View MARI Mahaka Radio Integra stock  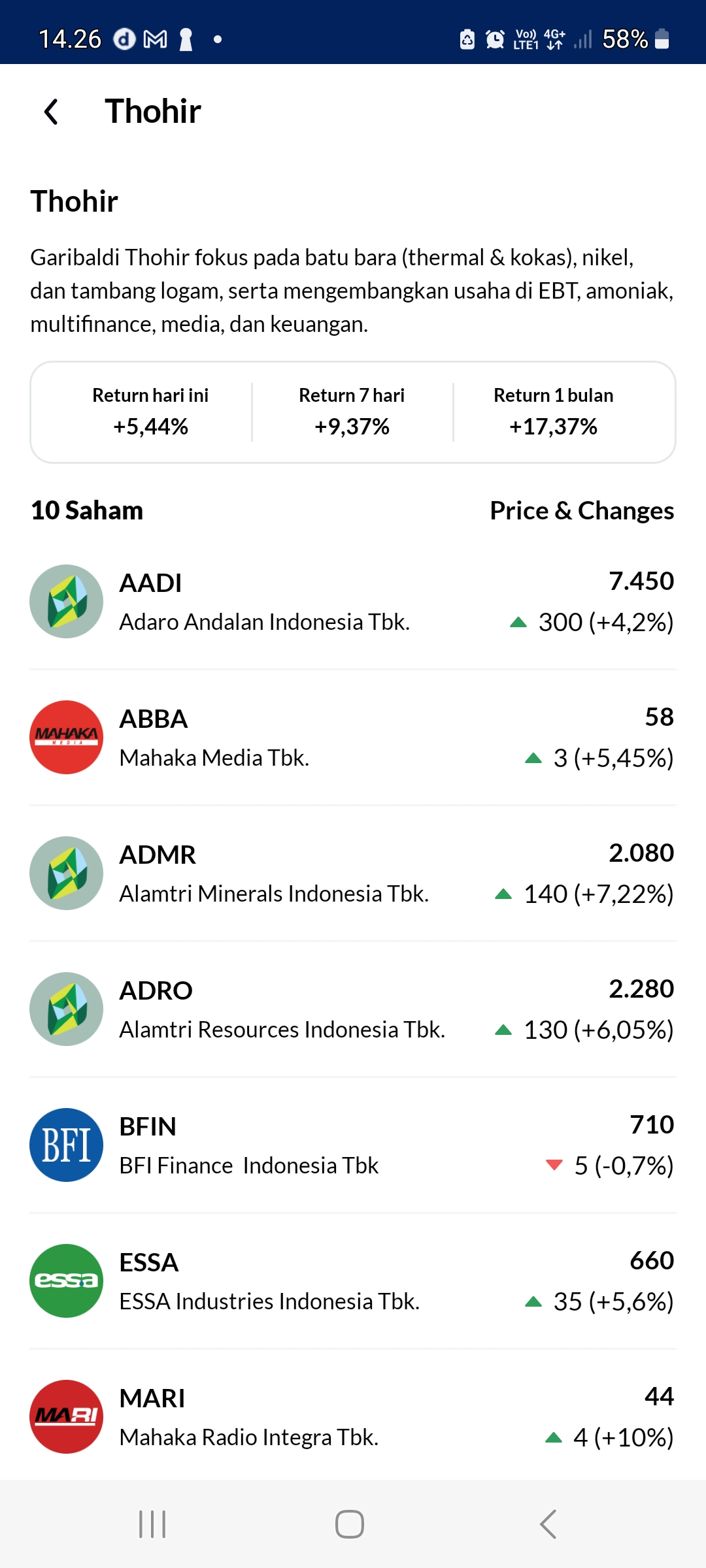(x=352, y=1417)
